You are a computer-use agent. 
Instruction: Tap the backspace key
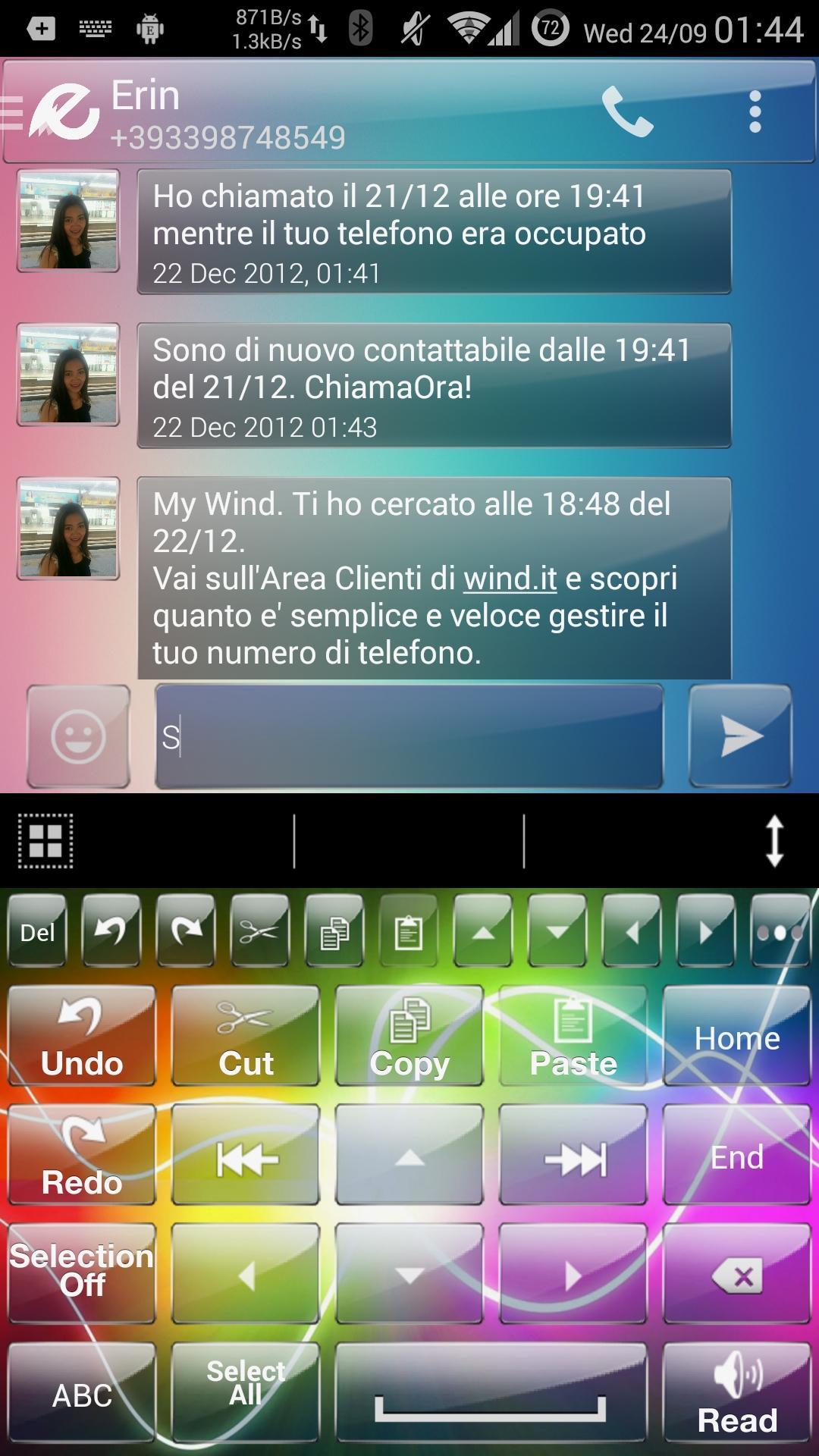tap(737, 1274)
